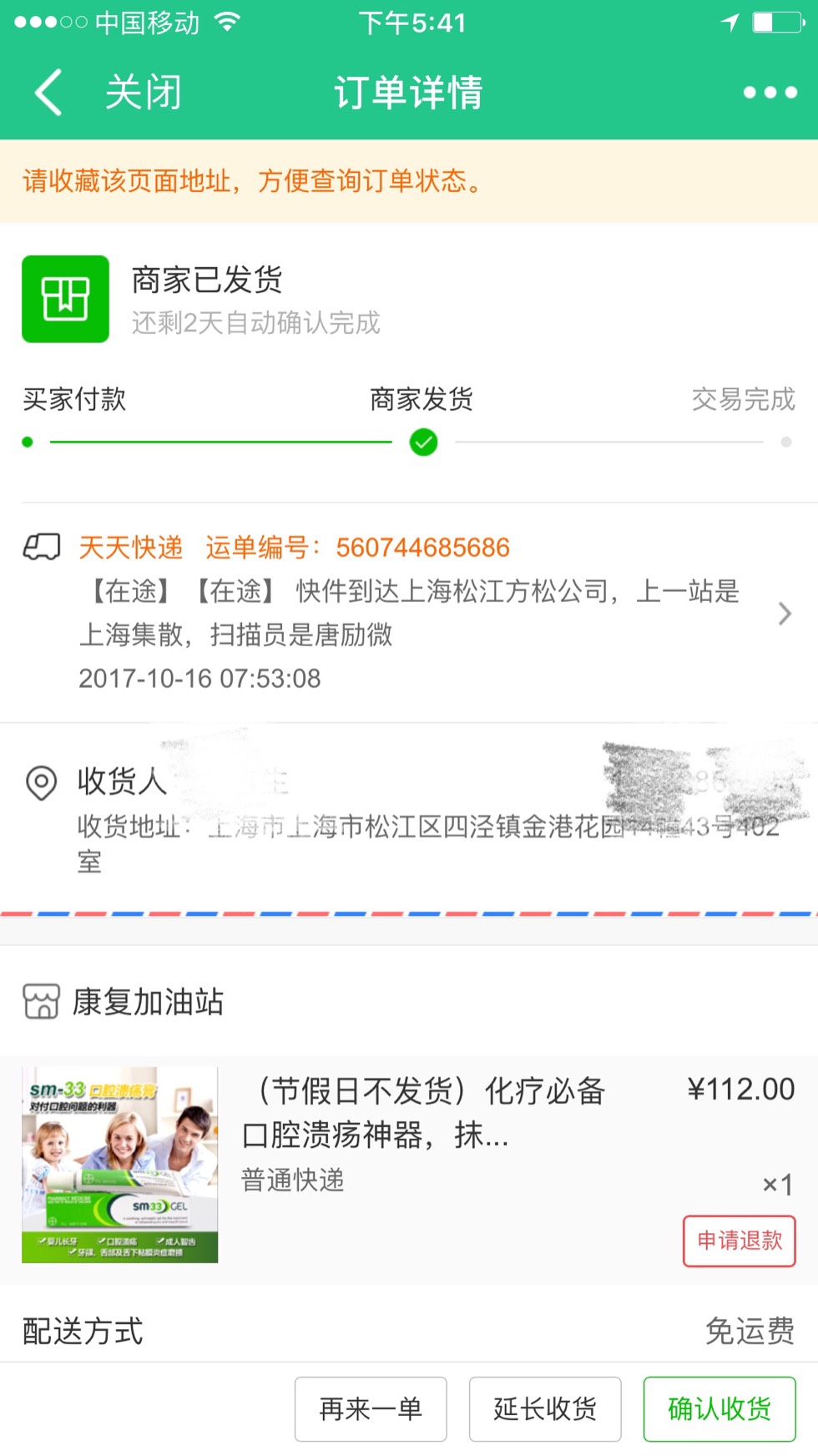Open the three-dot overflow menu
Screen dimensions: 818x1456
coord(770,92)
